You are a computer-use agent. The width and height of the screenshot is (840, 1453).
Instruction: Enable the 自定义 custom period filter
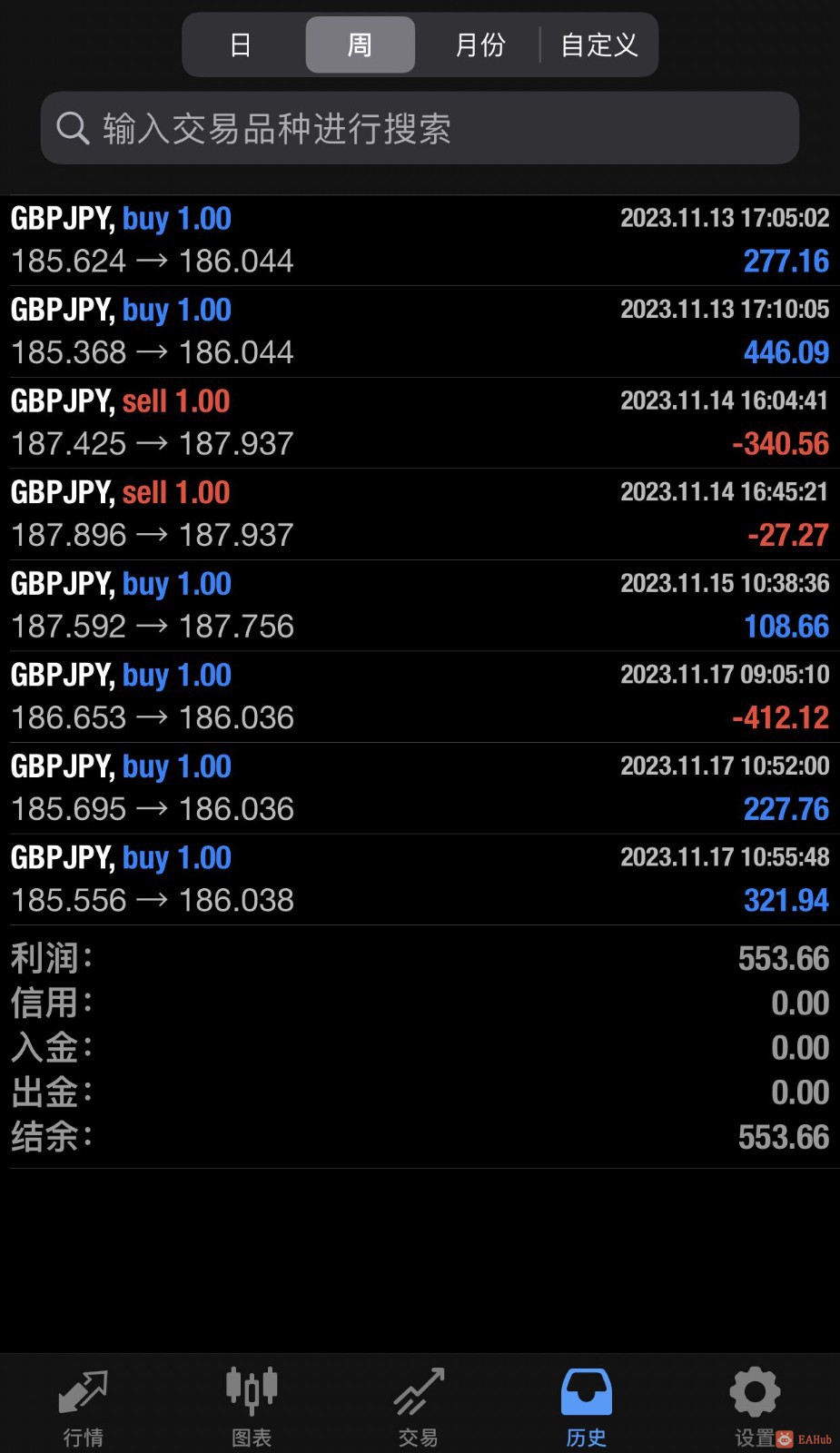pos(598,44)
